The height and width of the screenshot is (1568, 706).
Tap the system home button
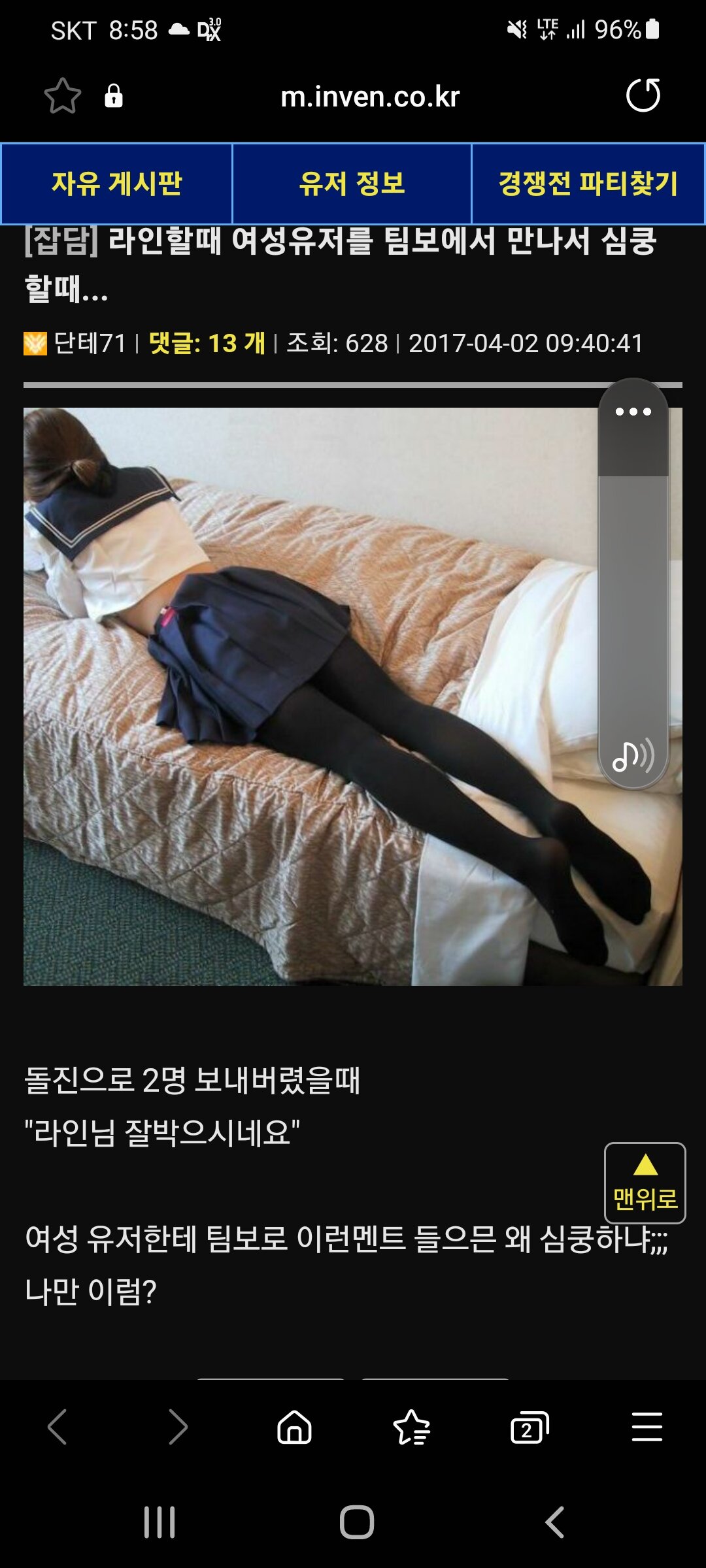[x=357, y=1522]
